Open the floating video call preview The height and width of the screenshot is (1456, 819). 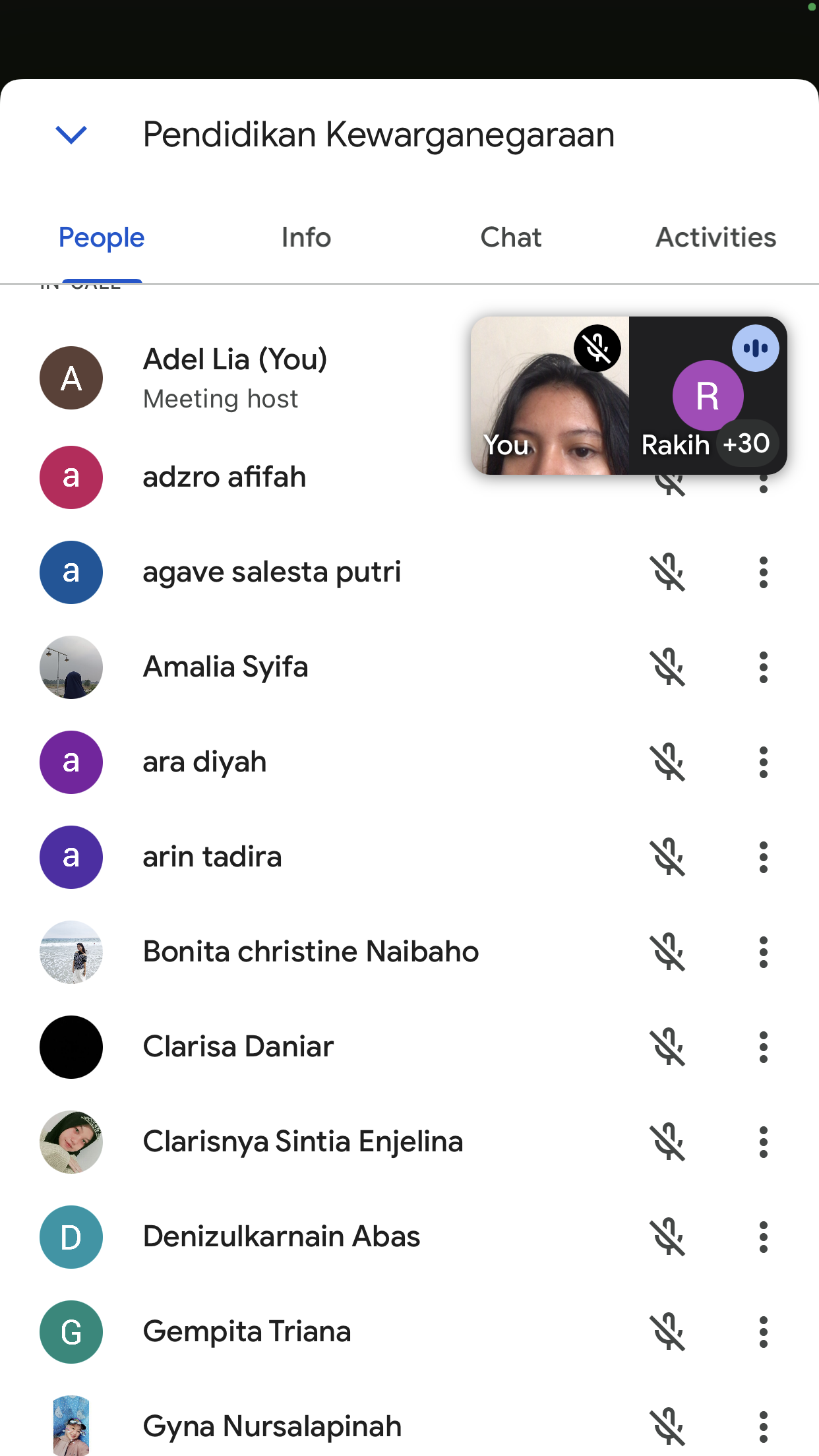628,396
